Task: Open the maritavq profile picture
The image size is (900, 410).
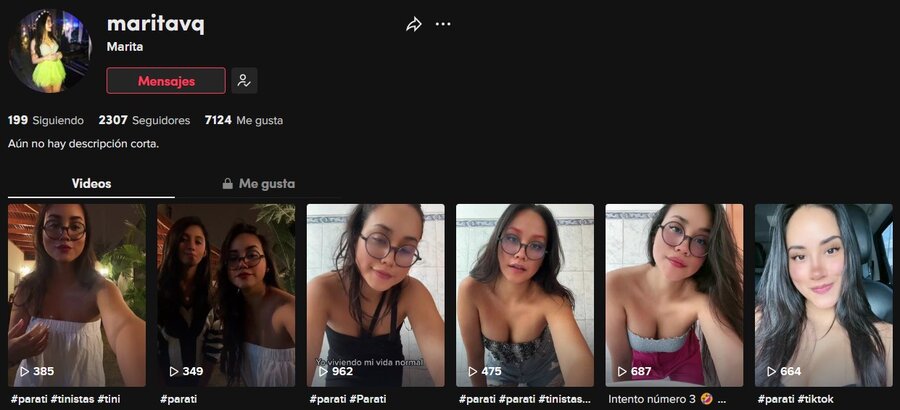Action: [50, 51]
